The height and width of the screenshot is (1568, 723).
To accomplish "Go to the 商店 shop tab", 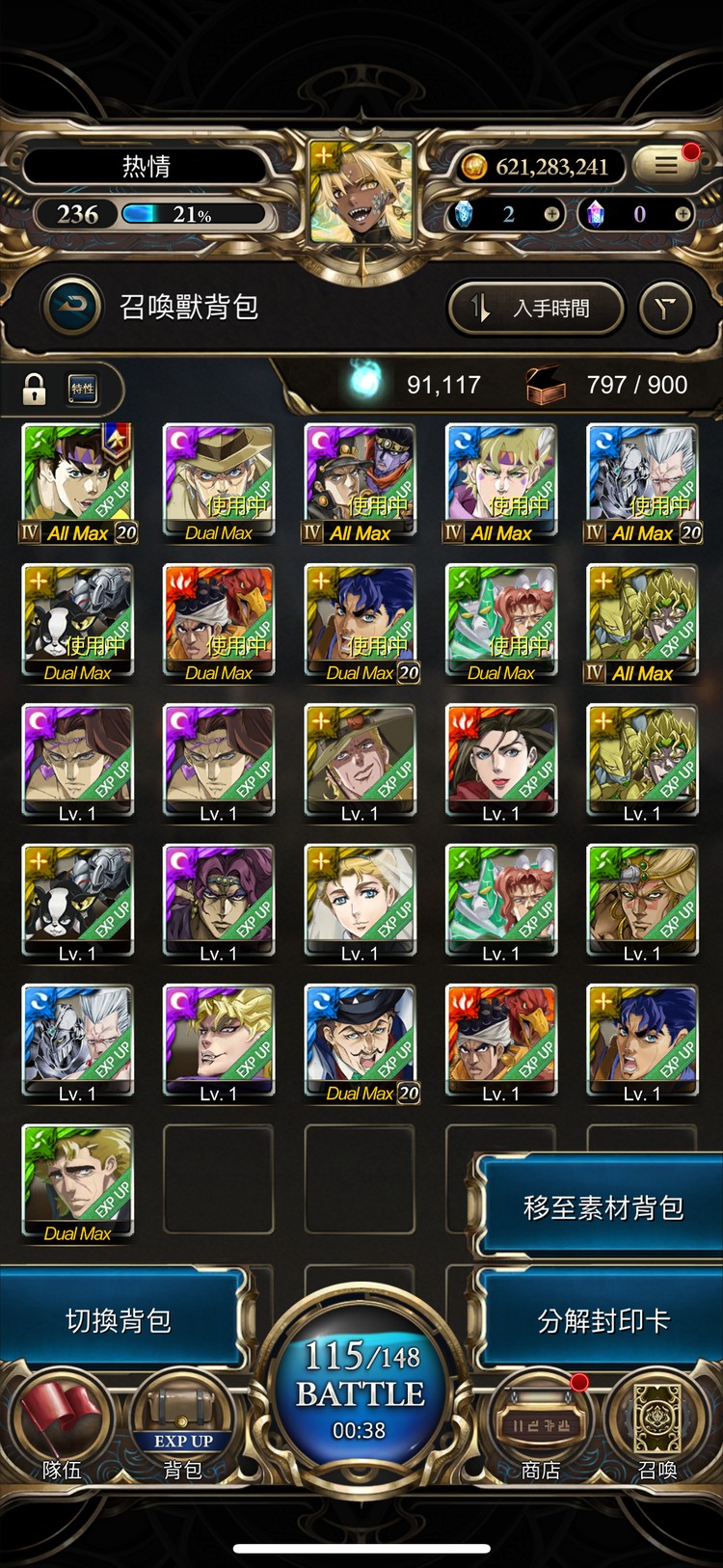I will tap(541, 1429).
